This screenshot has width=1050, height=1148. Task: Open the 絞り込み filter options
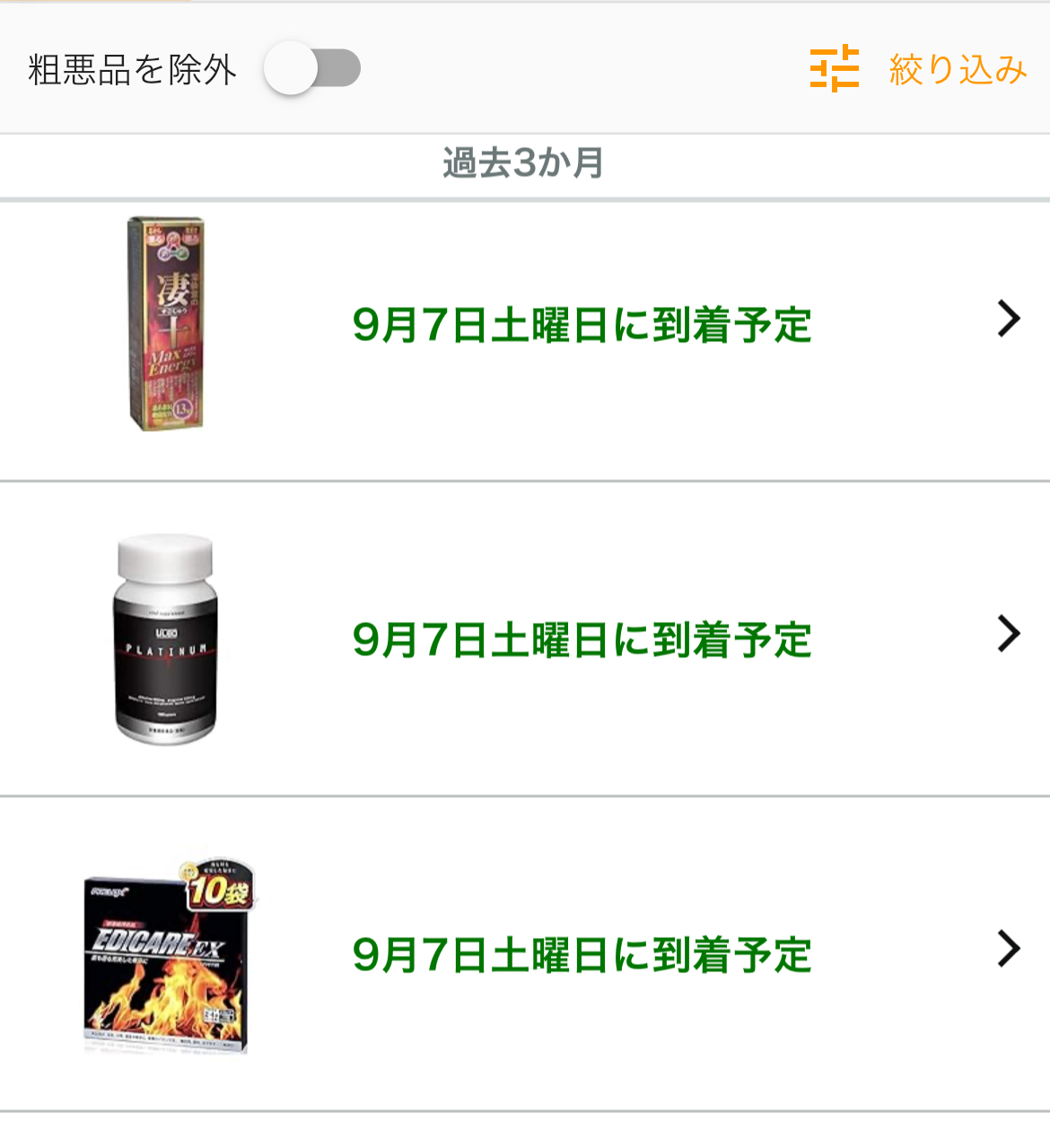919,69
